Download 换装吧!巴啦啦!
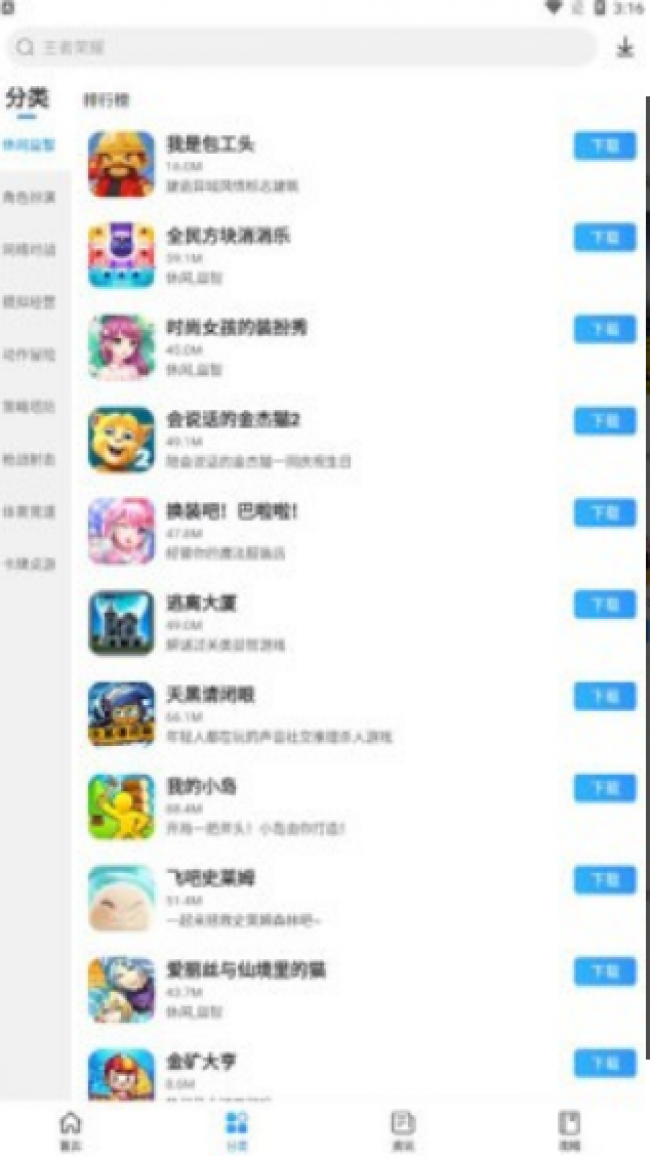The image size is (650, 1160). click(604, 513)
